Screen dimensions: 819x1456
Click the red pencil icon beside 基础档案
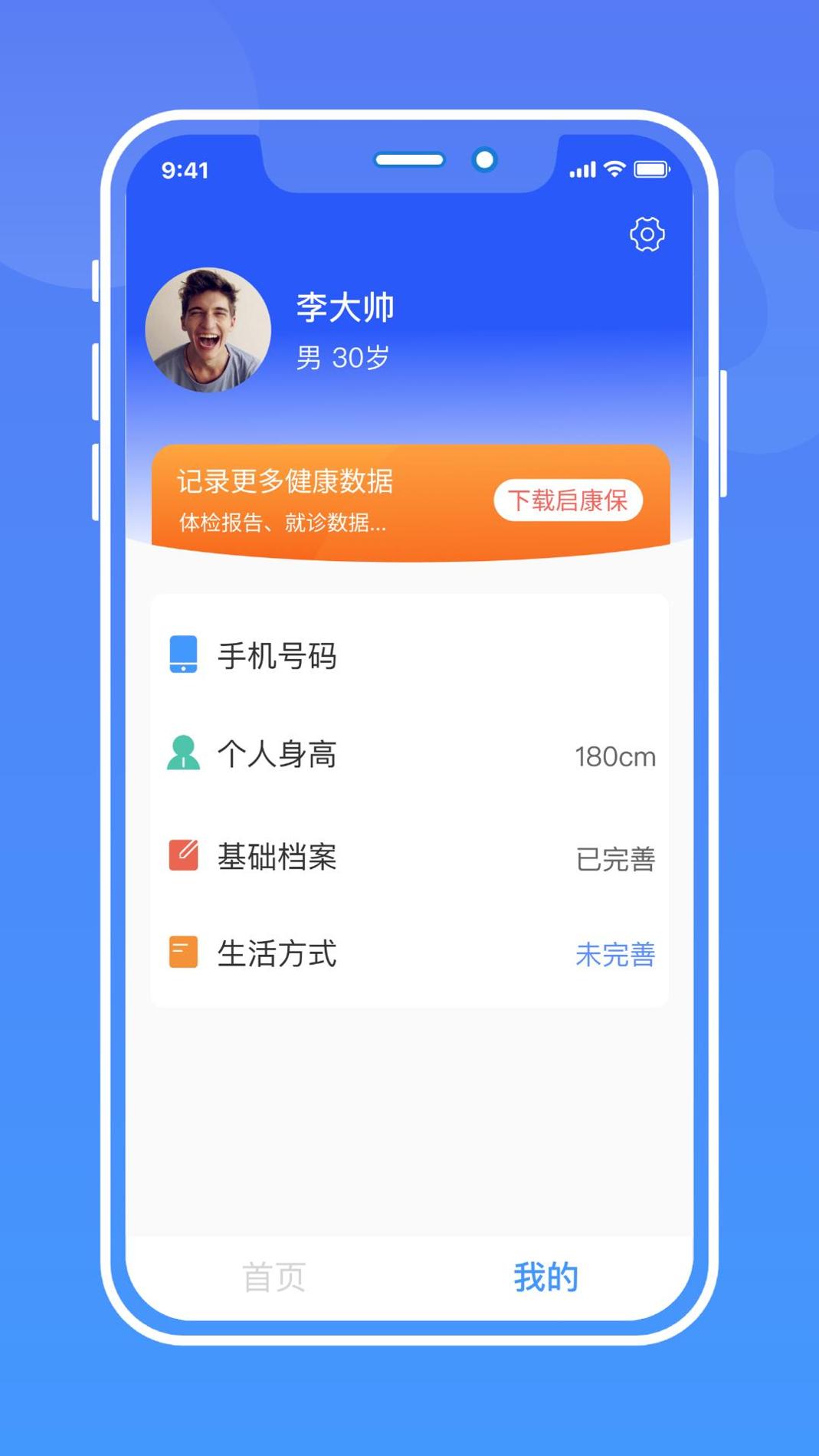tap(182, 854)
